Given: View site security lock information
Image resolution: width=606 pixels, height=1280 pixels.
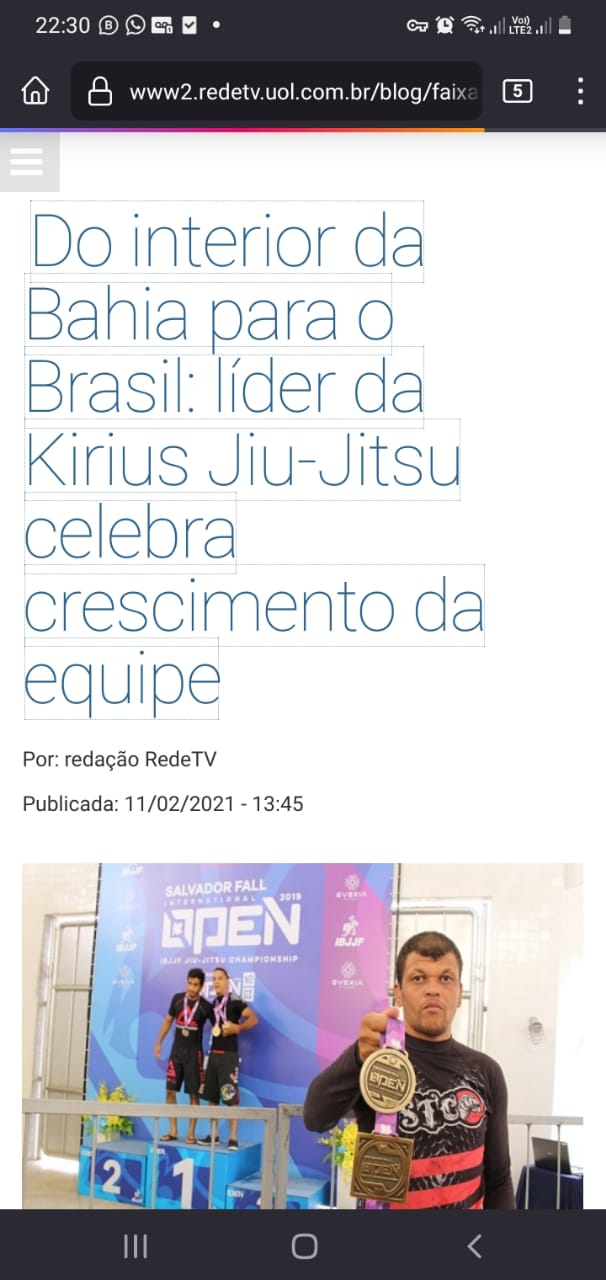Looking at the screenshot, I should click(x=100, y=92).
